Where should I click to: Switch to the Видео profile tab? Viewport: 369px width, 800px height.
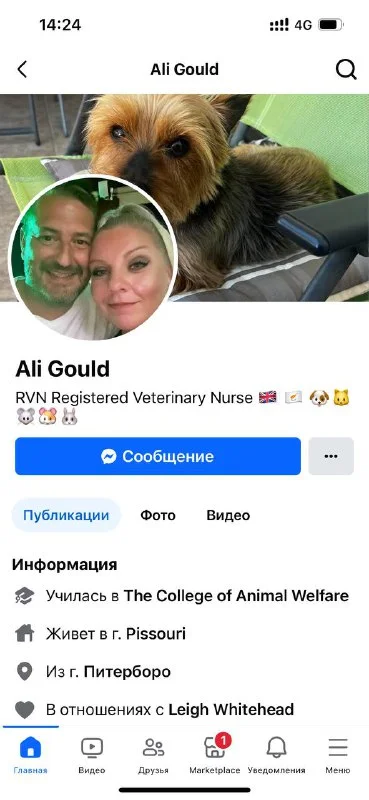click(228, 515)
